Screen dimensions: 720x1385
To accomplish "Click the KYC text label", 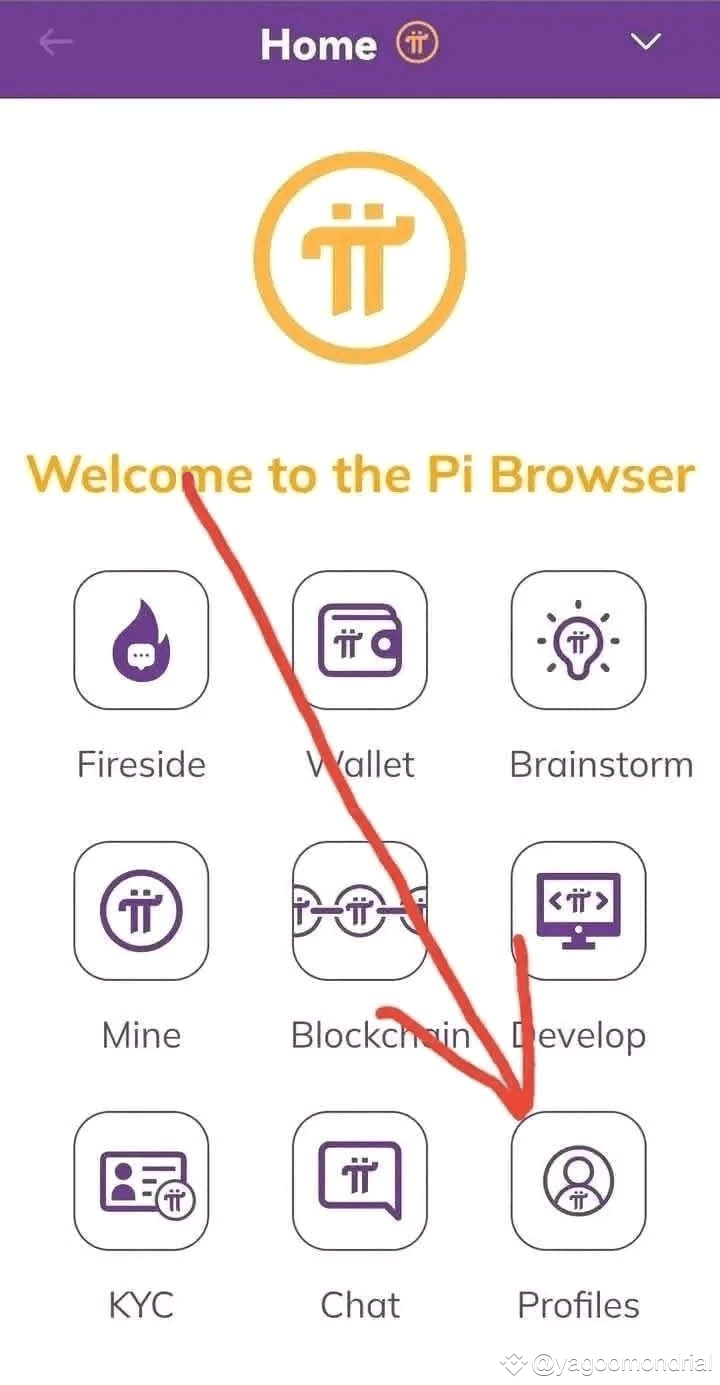I will point(141,1304).
